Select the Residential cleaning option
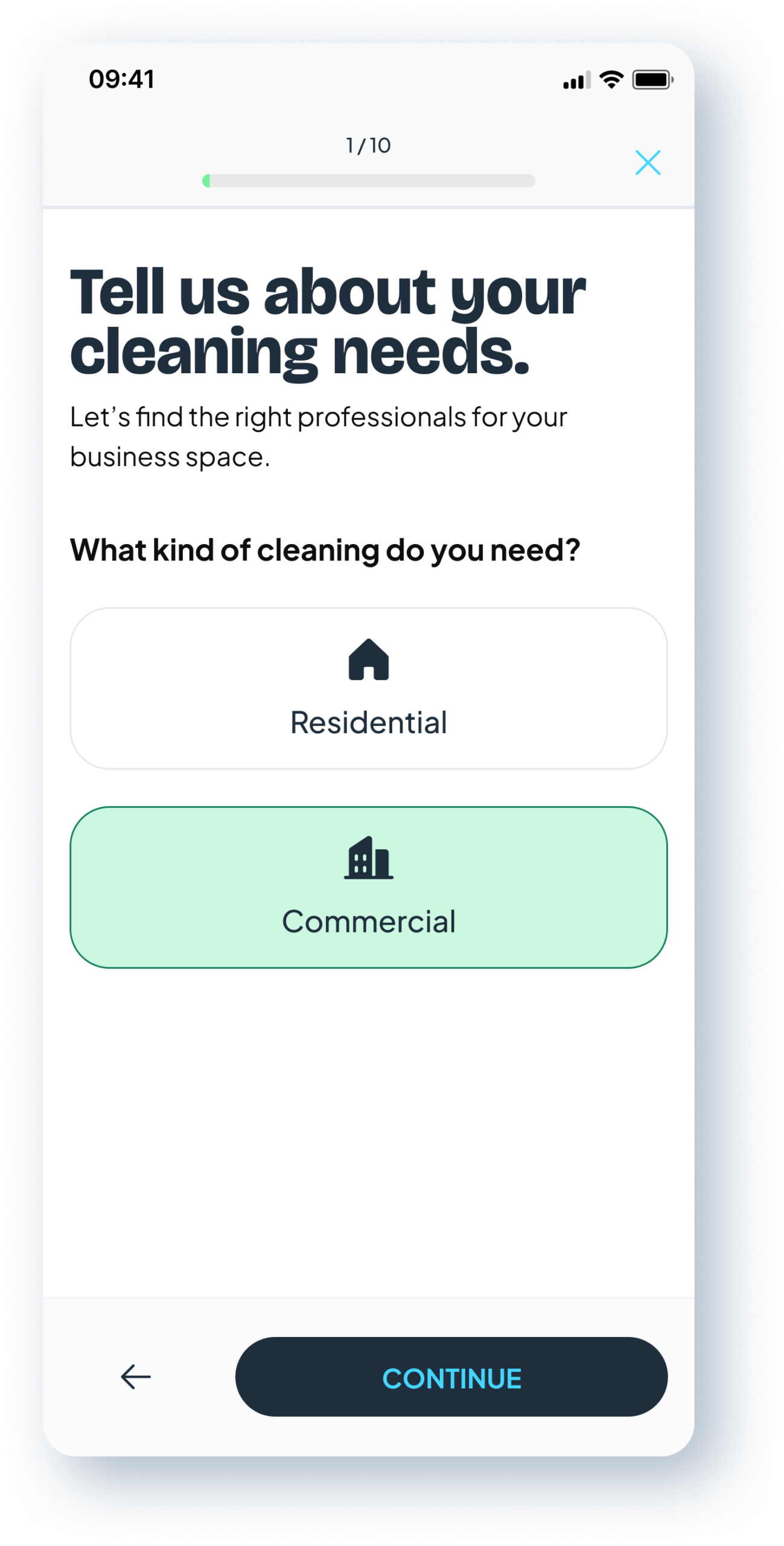784x1546 pixels. pos(368,688)
